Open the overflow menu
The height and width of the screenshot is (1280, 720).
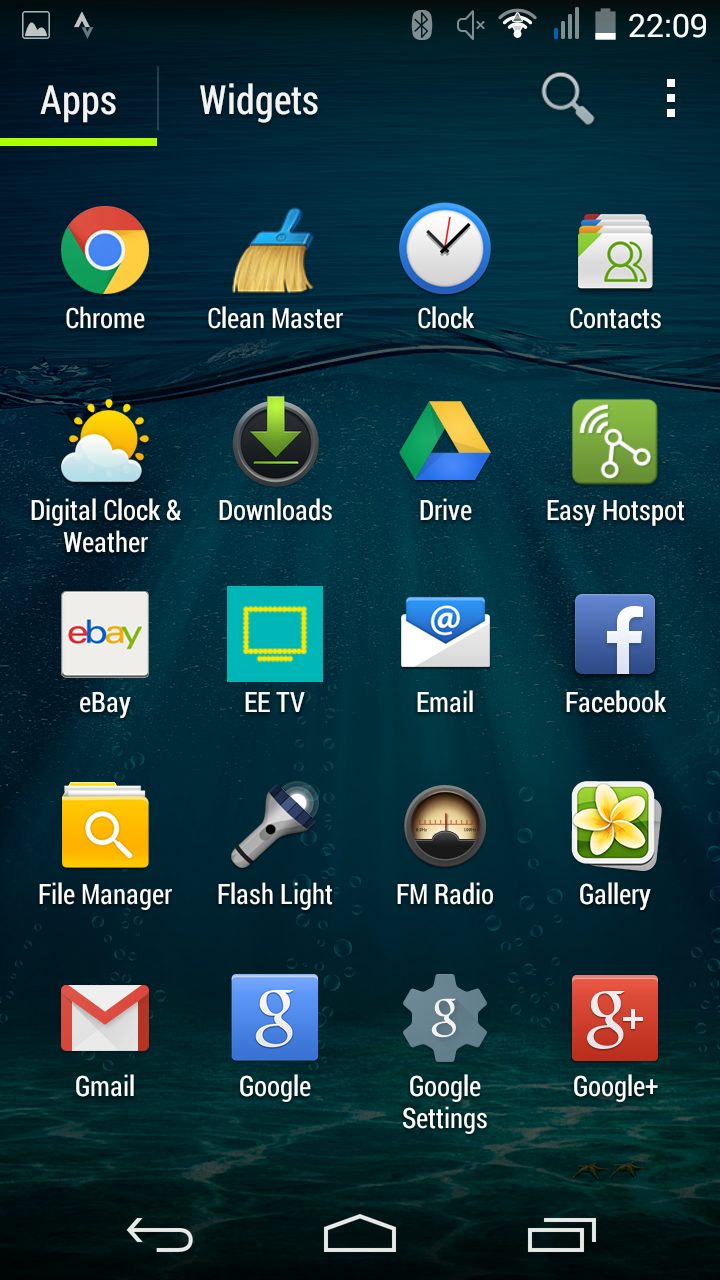coord(670,99)
